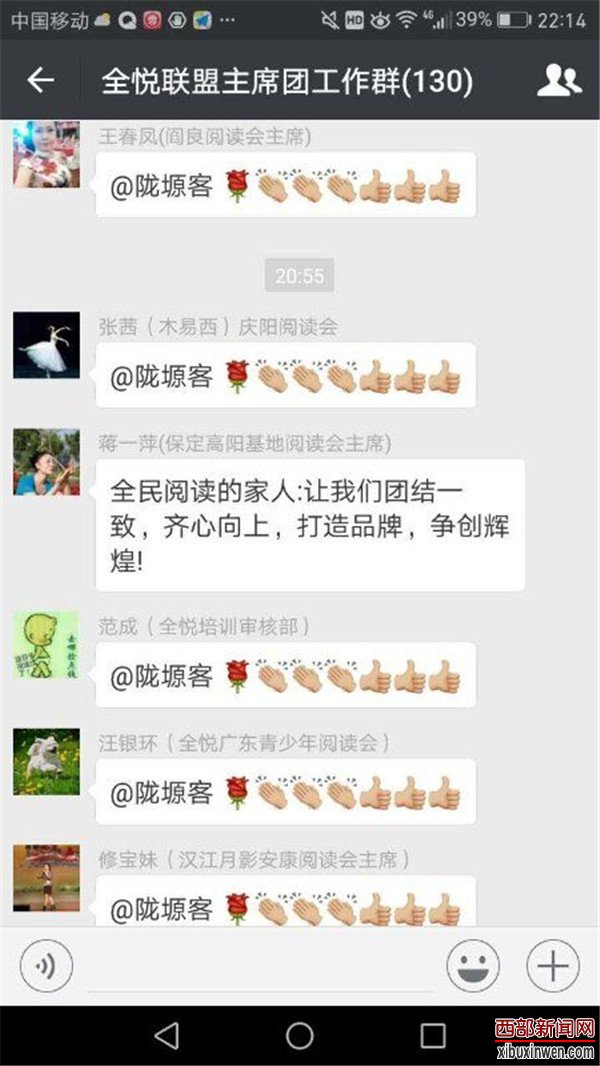Open the plus attachments menu
This screenshot has width=600, height=1066.
[553, 966]
